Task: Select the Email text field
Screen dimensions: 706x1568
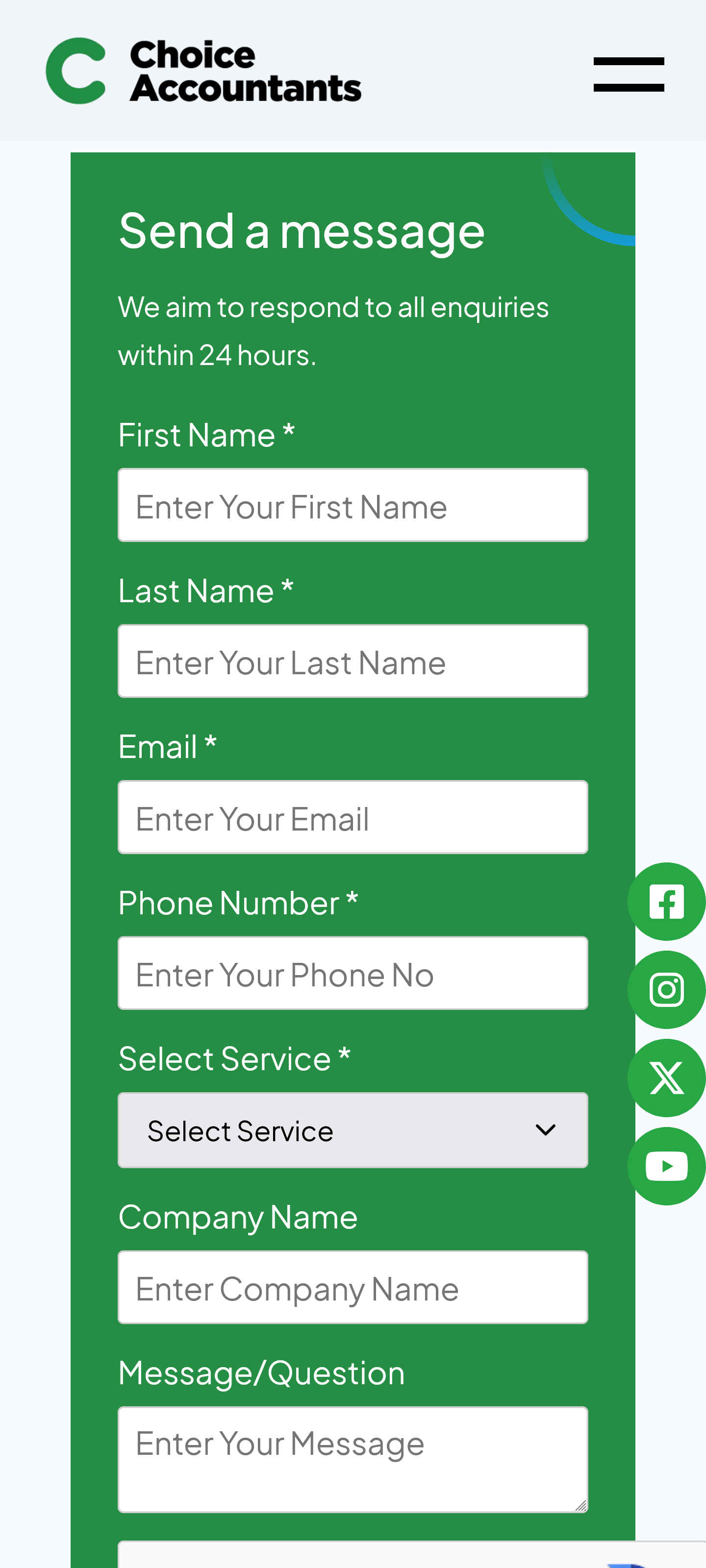Action: [x=353, y=817]
